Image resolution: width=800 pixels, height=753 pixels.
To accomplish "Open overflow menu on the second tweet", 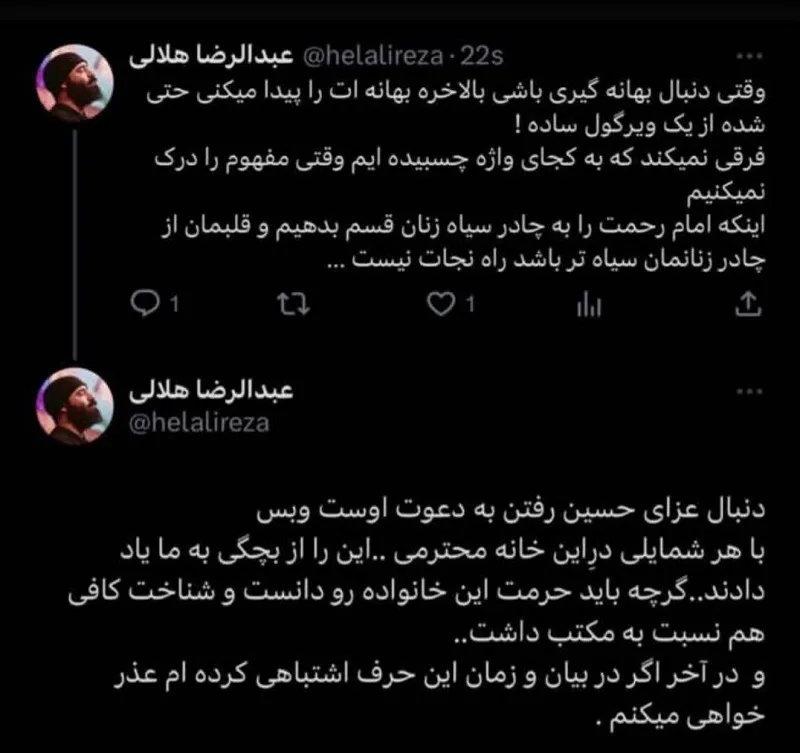I will [x=748, y=390].
